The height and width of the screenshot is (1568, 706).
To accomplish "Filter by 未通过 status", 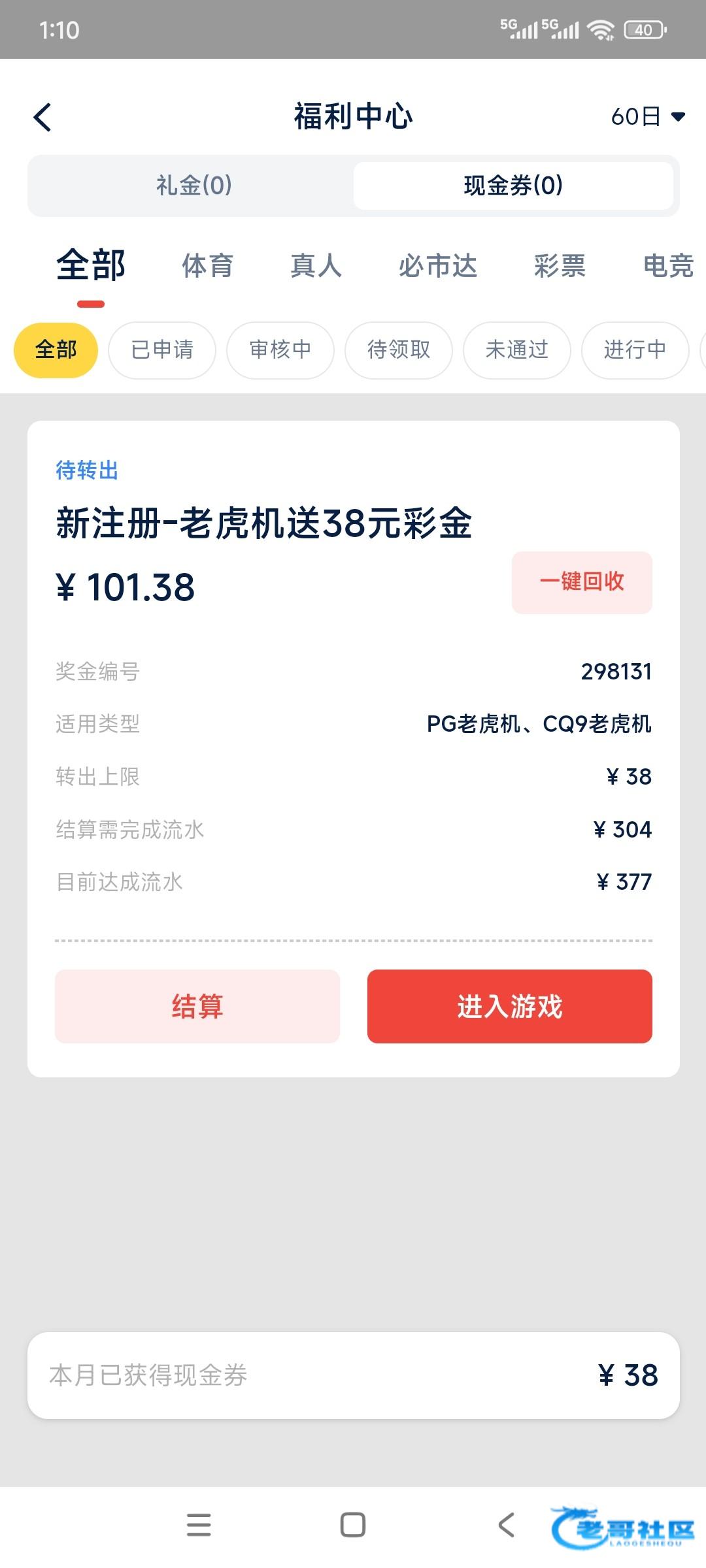I will tap(517, 350).
